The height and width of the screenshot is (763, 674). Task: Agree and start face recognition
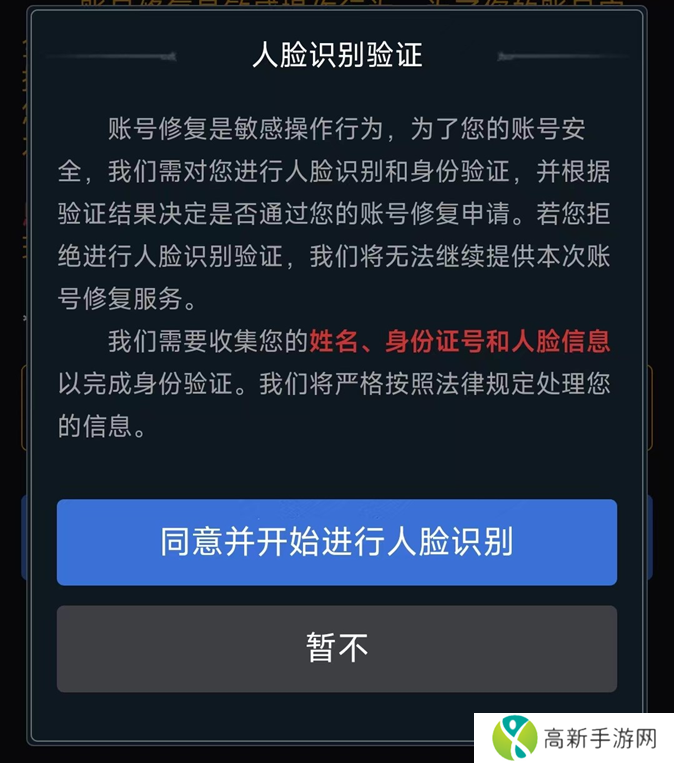click(336, 542)
